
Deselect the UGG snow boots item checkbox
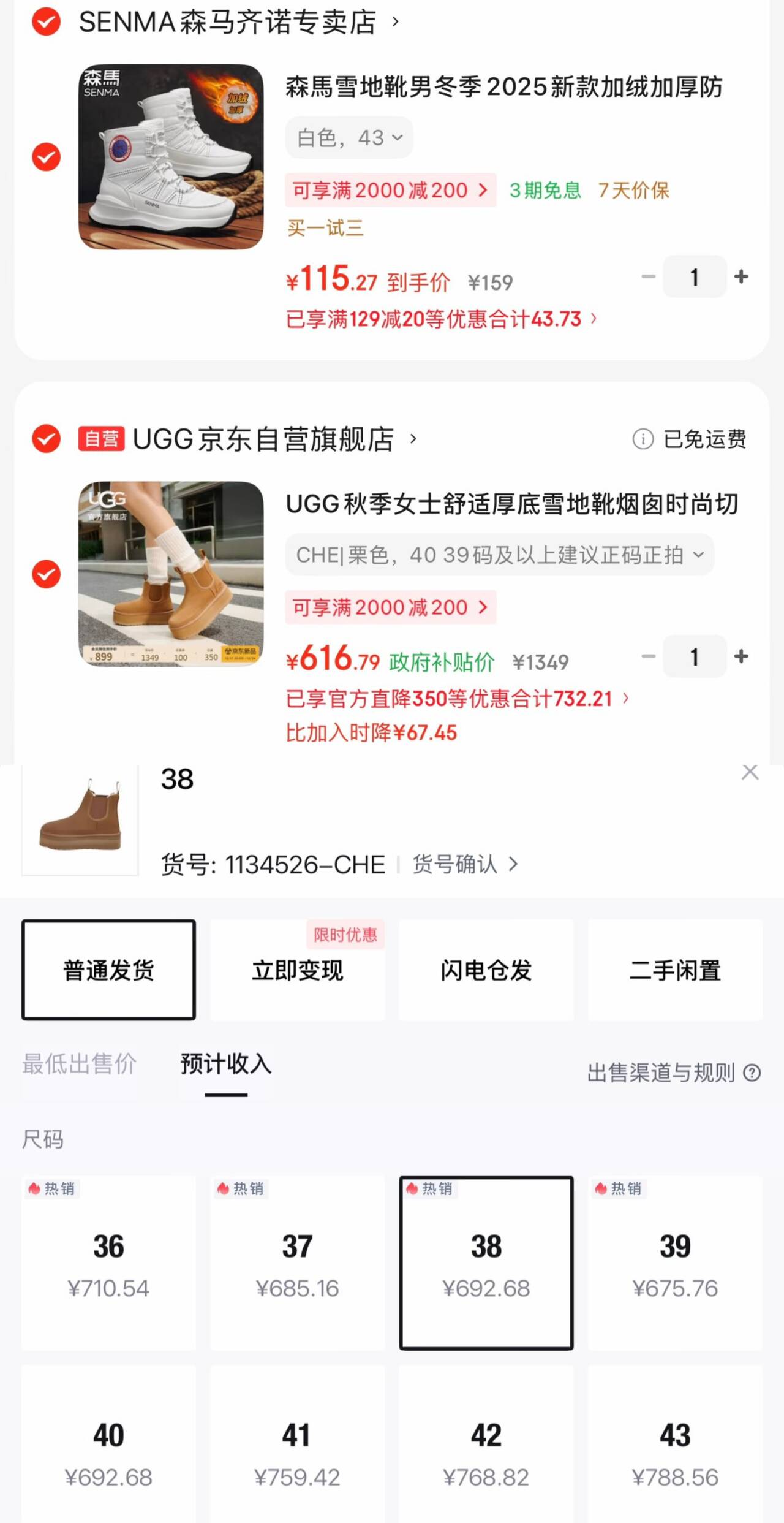tap(46, 574)
